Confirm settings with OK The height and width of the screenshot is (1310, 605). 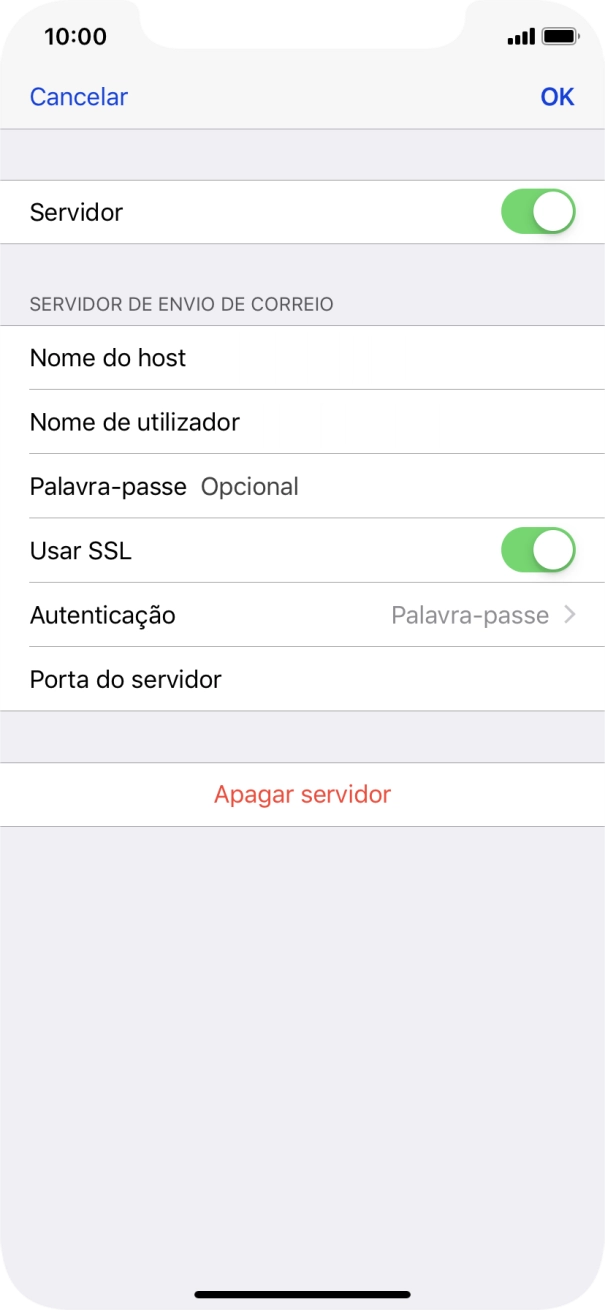click(x=557, y=97)
